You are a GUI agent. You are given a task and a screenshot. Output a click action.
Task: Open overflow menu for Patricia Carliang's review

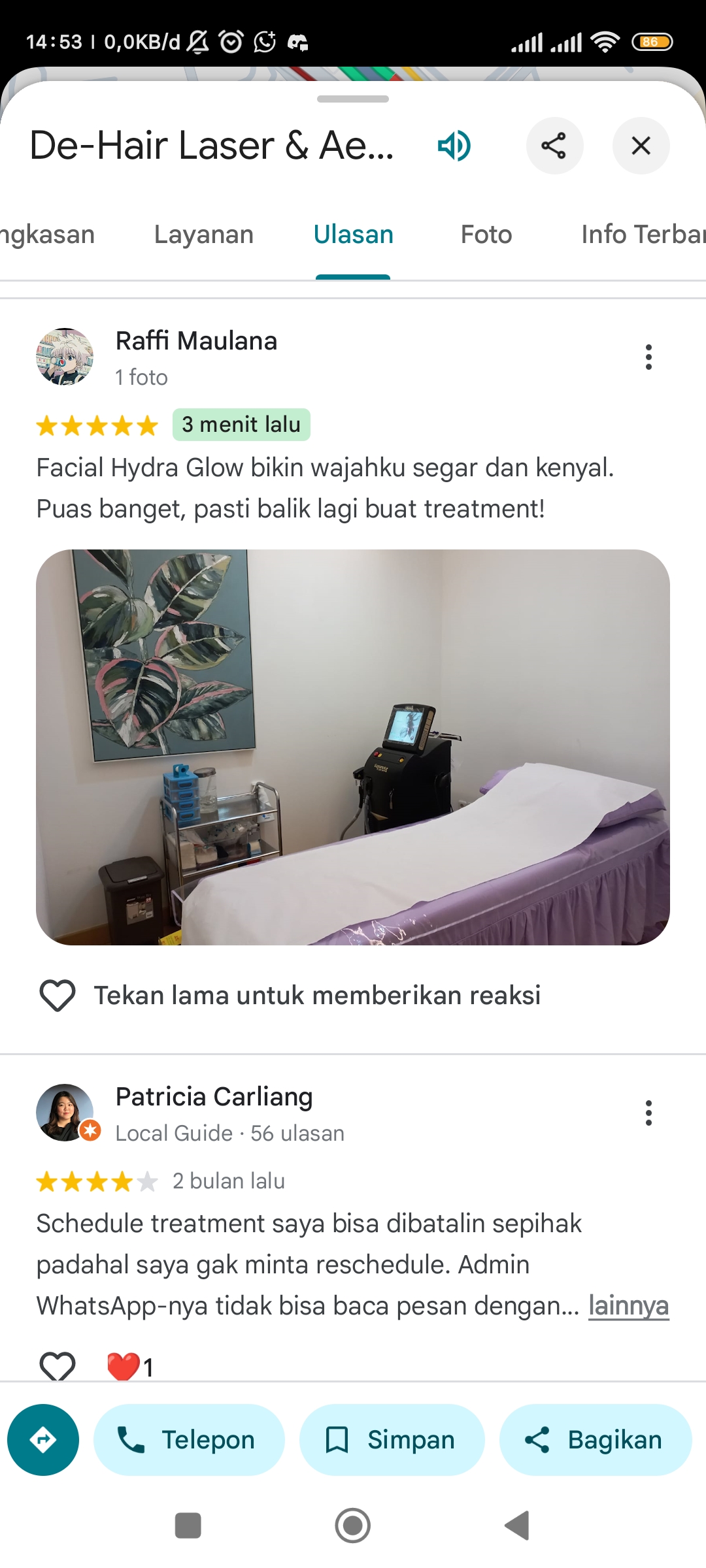tap(648, 1113)
